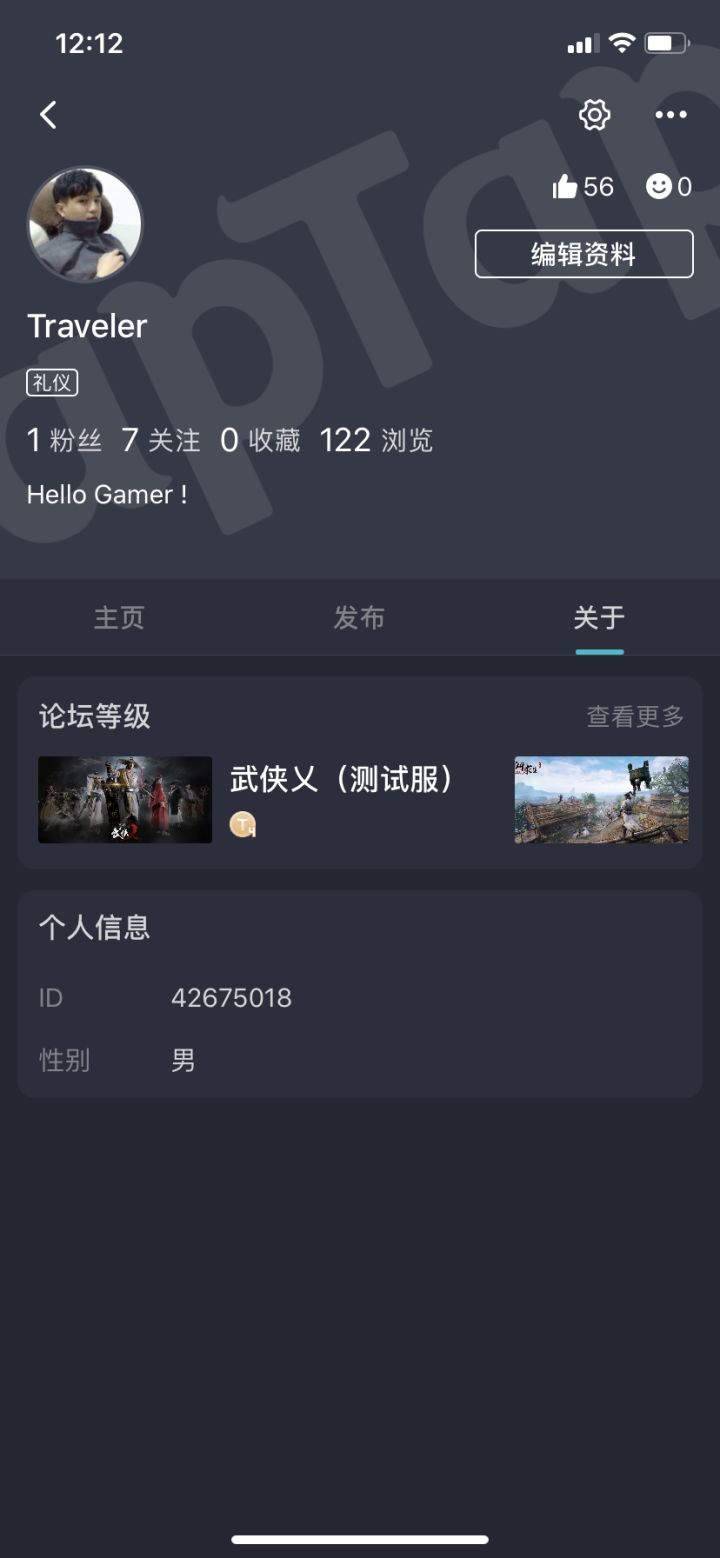720x1558 pixels.
Task: Tap the 礼仪 etiquette badge
Action: pos(52,382)
